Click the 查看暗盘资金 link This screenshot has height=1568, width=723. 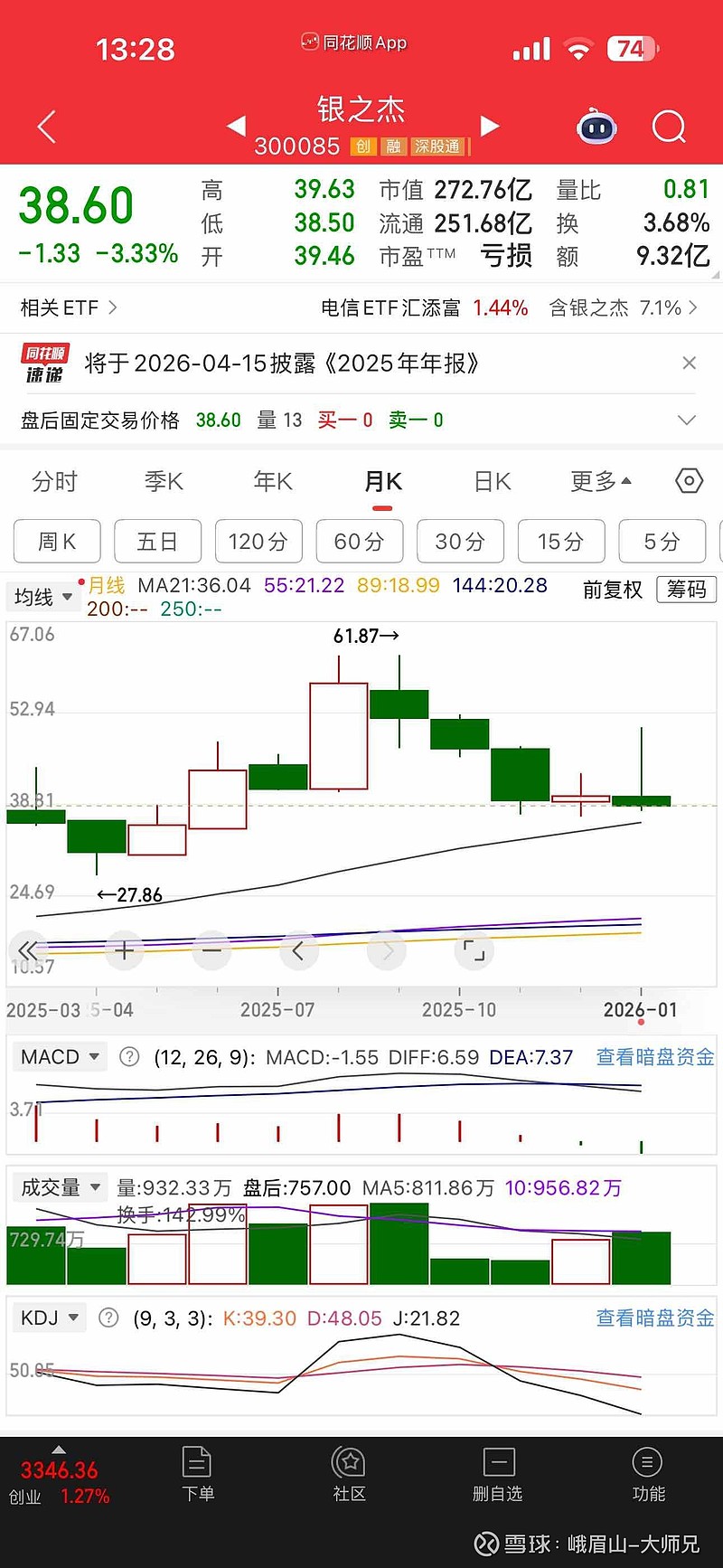coord(653,1056)
